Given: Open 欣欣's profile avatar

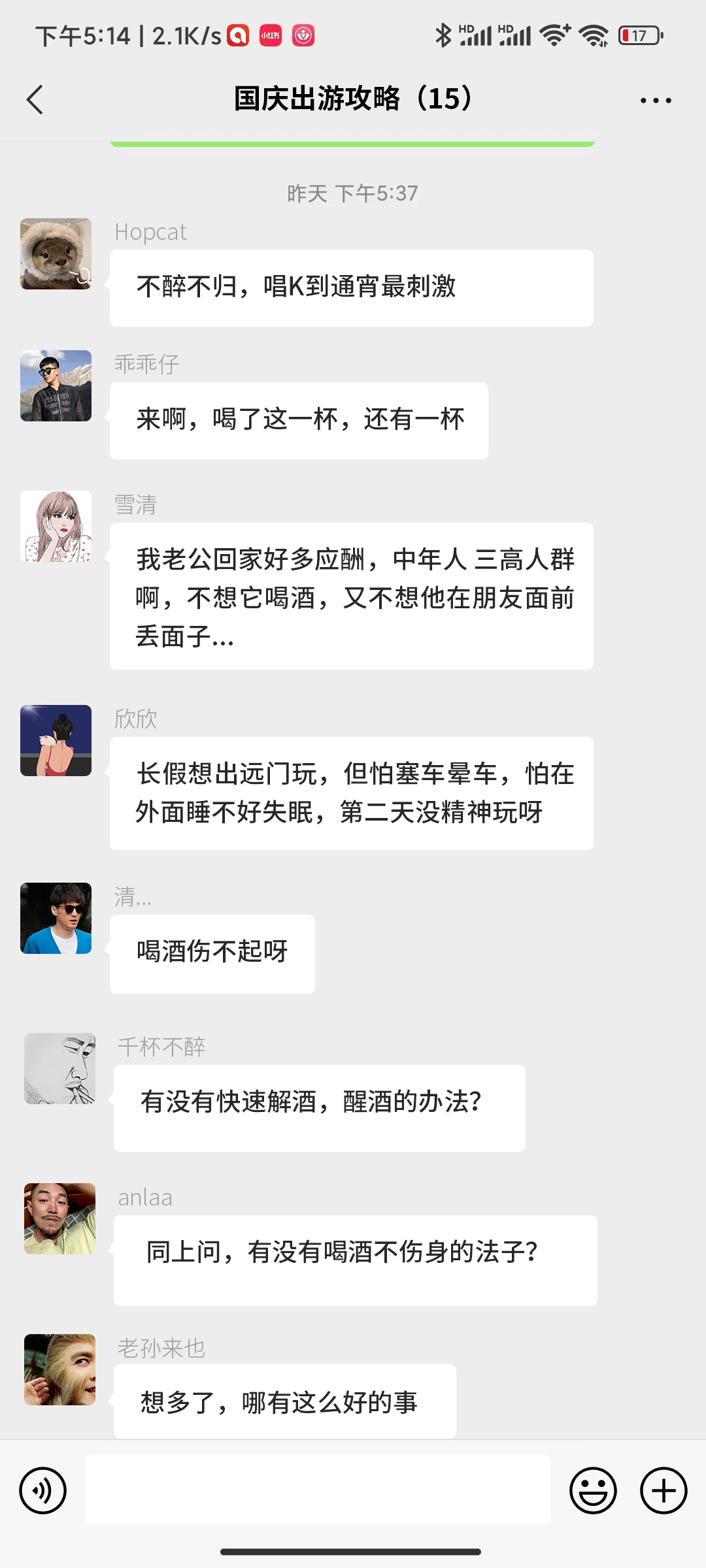Looking at the screenshot, I should pyautogui.click(x=56, y=741).
